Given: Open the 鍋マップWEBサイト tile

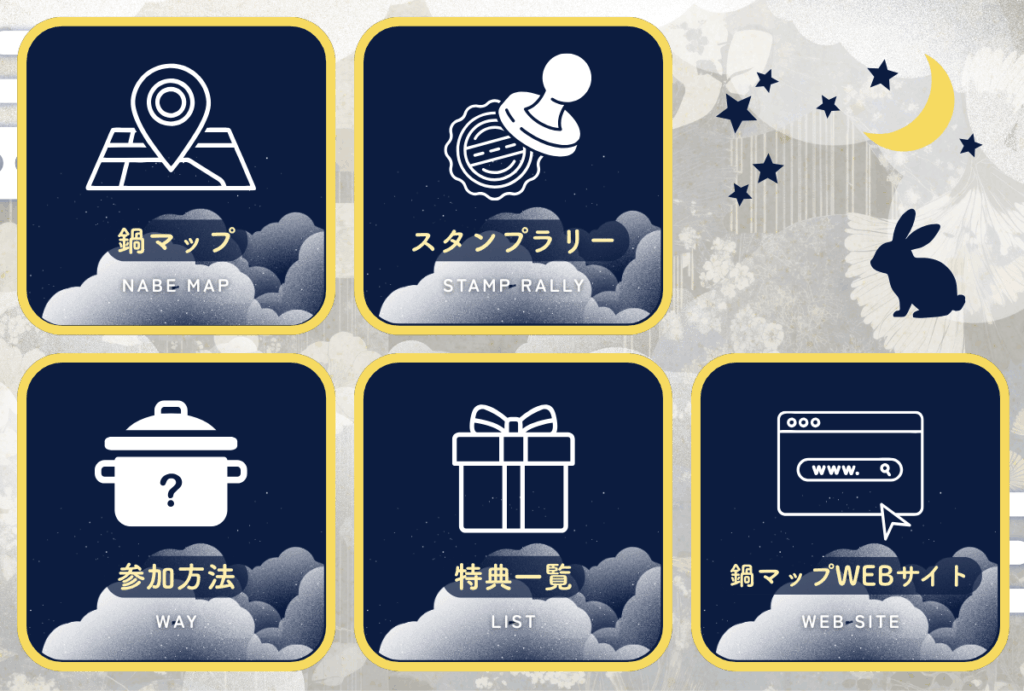Looking at the screenshot, I should pyautogui.click(x=849, y=512).
